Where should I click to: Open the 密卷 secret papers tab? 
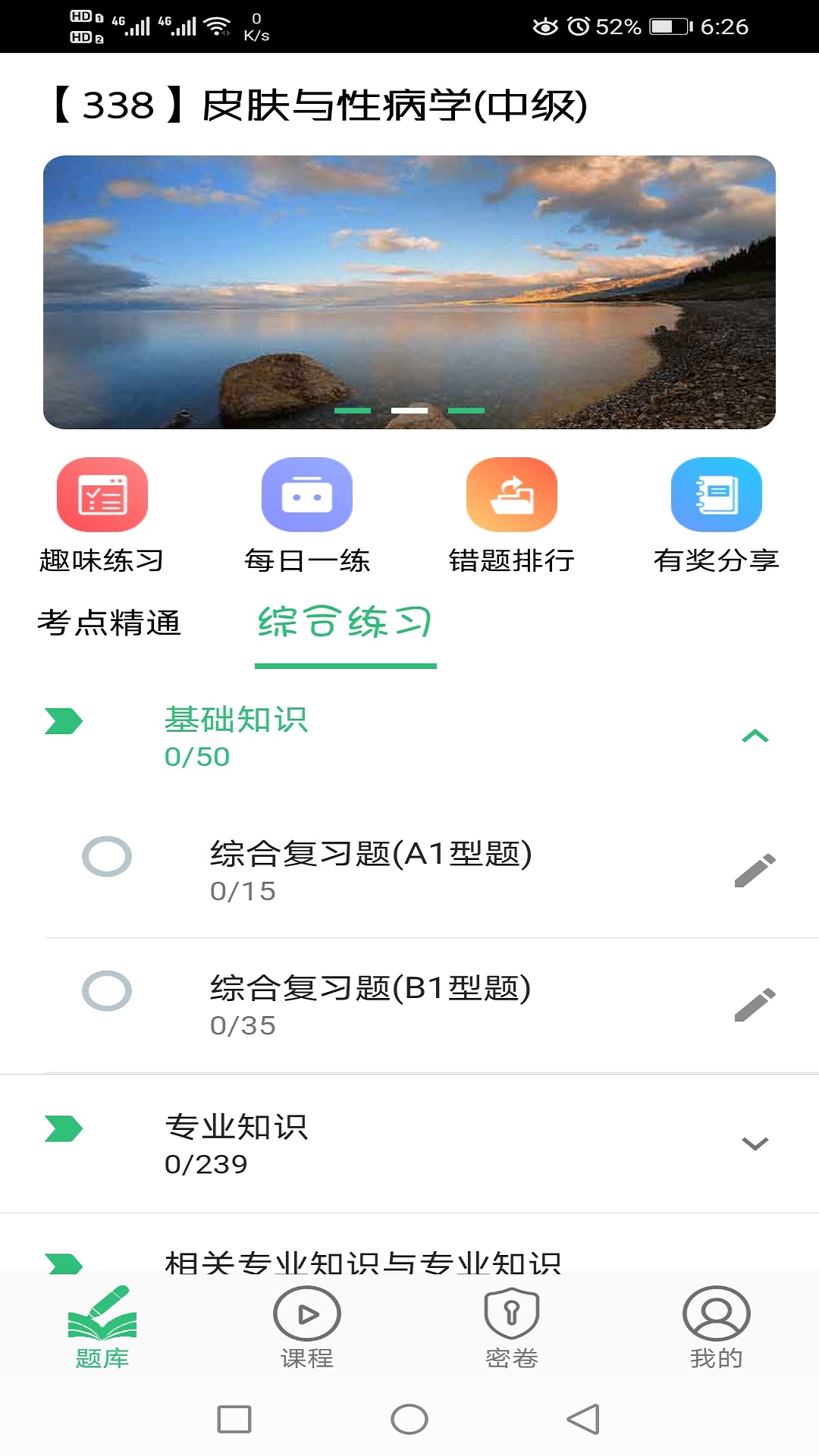point(512,1327)
